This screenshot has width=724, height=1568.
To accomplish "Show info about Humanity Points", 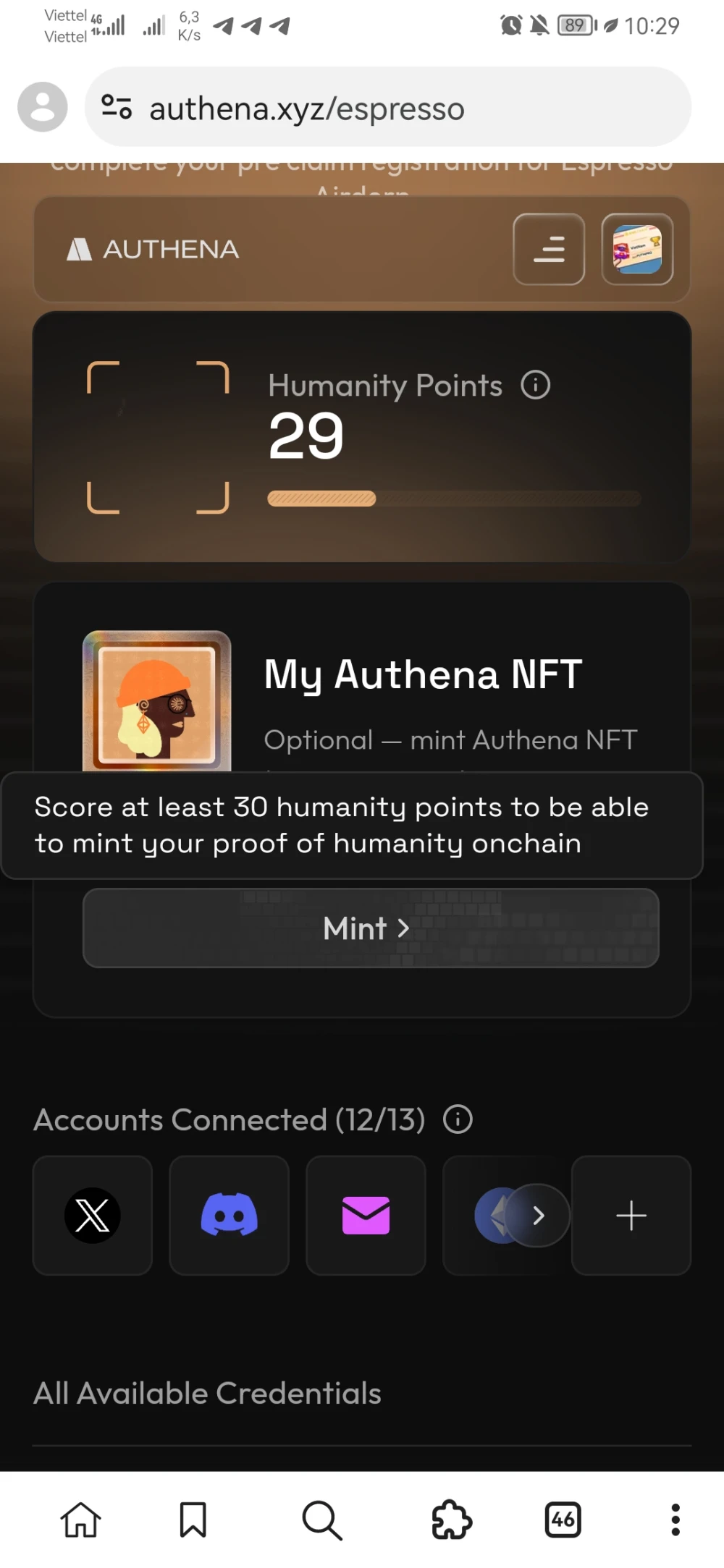I will point(535,385).
